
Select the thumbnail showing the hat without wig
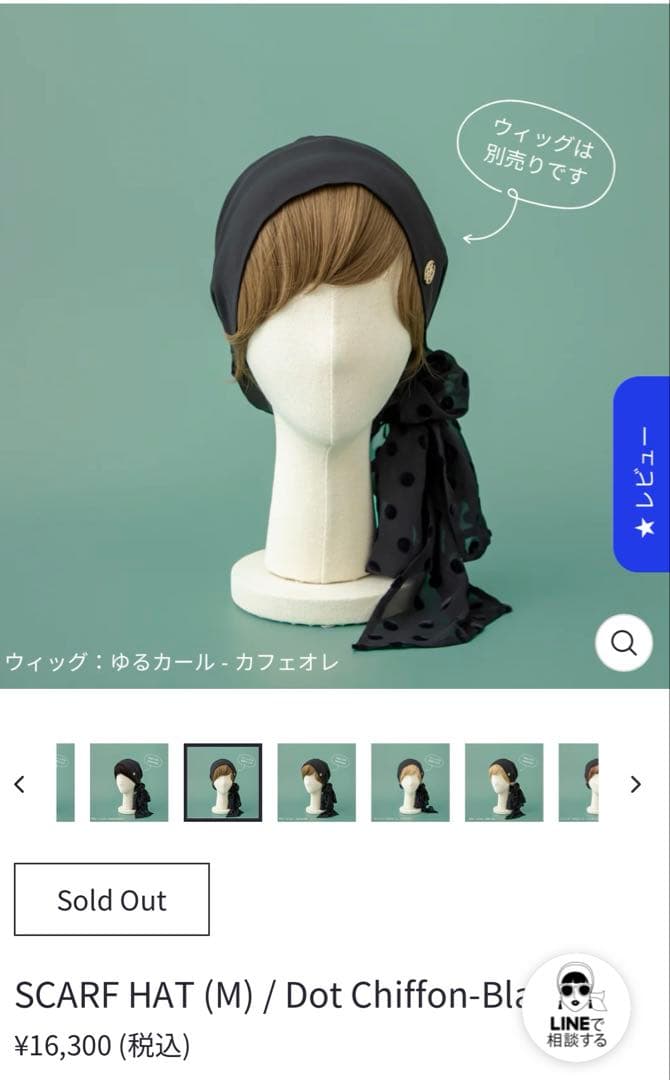click(x=129, y=782)
